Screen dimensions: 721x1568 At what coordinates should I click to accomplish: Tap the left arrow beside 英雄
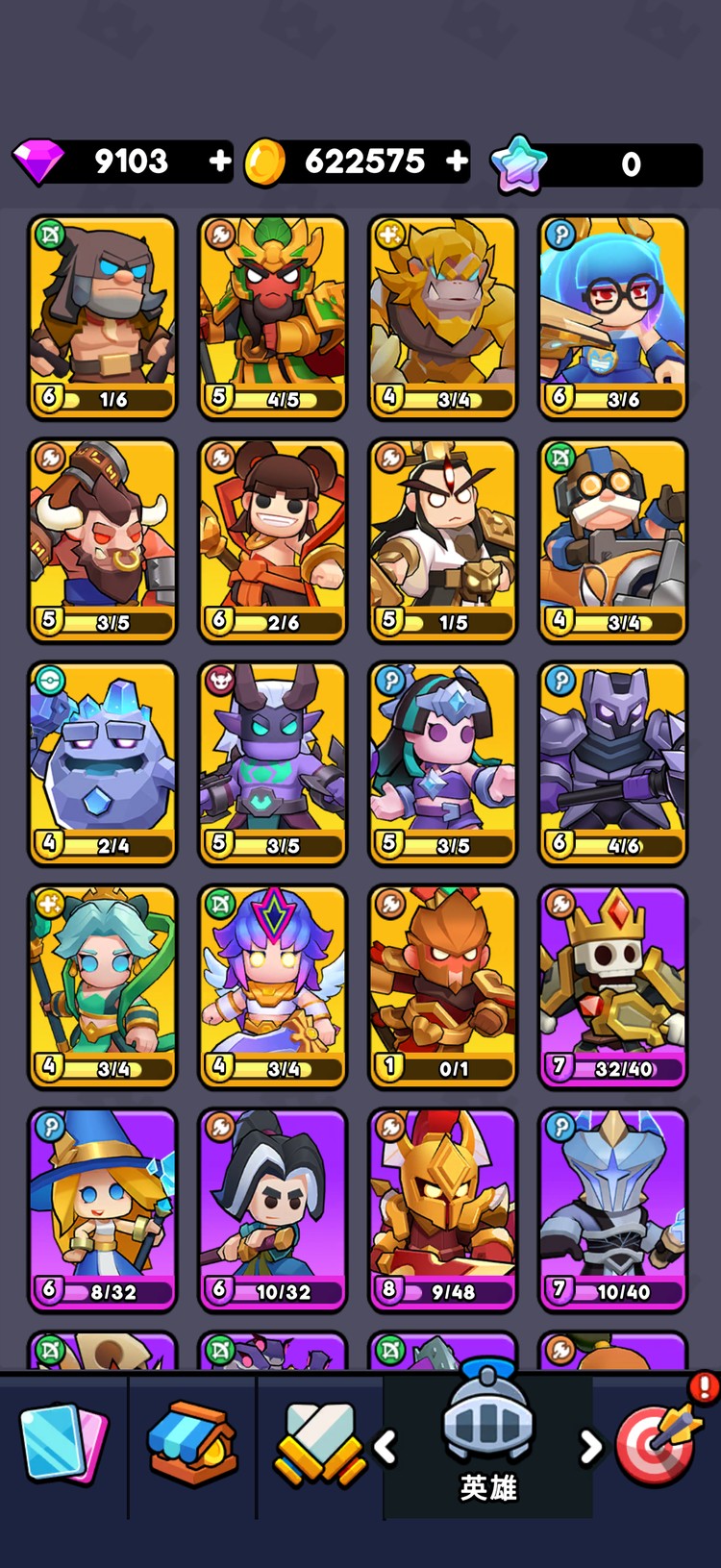(386, 1446)
